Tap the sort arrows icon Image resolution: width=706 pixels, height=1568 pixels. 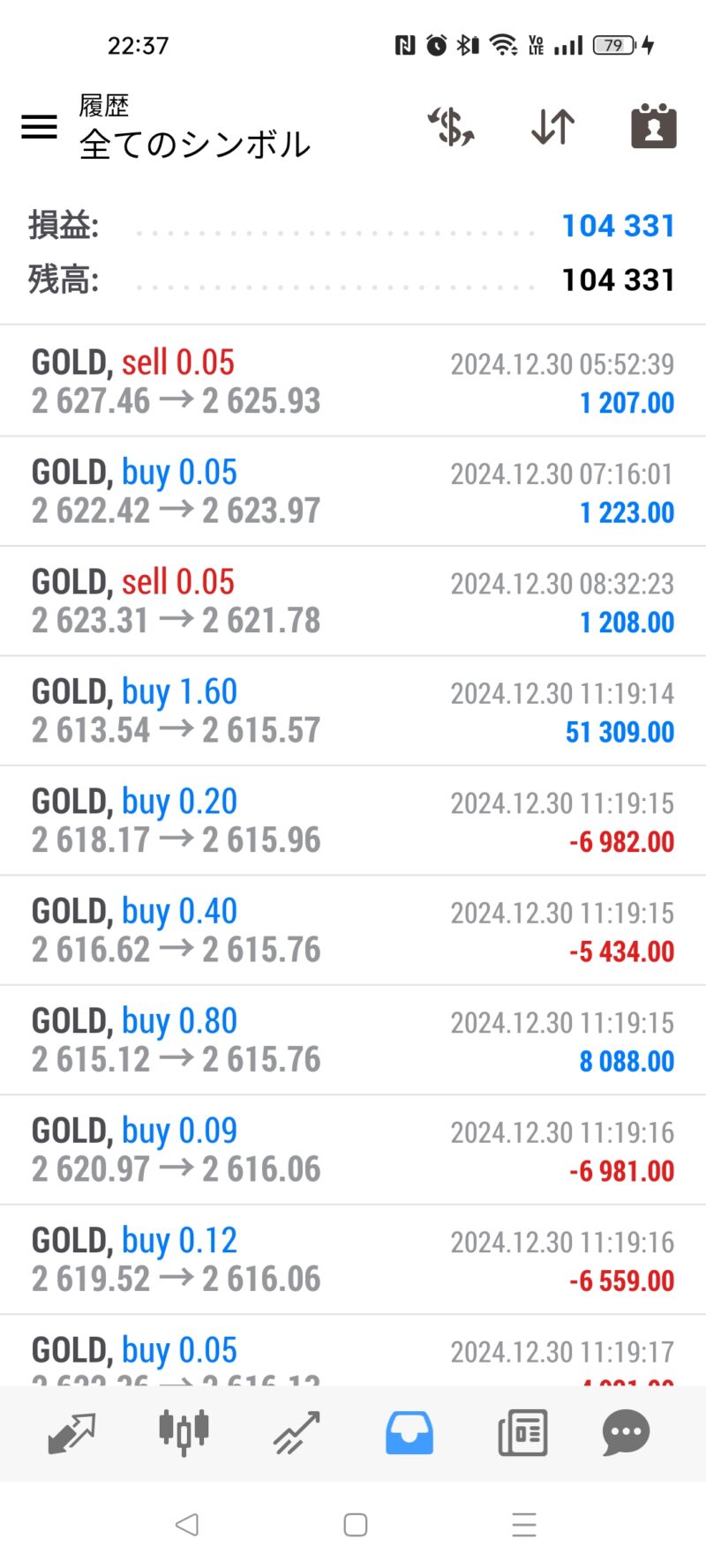click(553, 127)
